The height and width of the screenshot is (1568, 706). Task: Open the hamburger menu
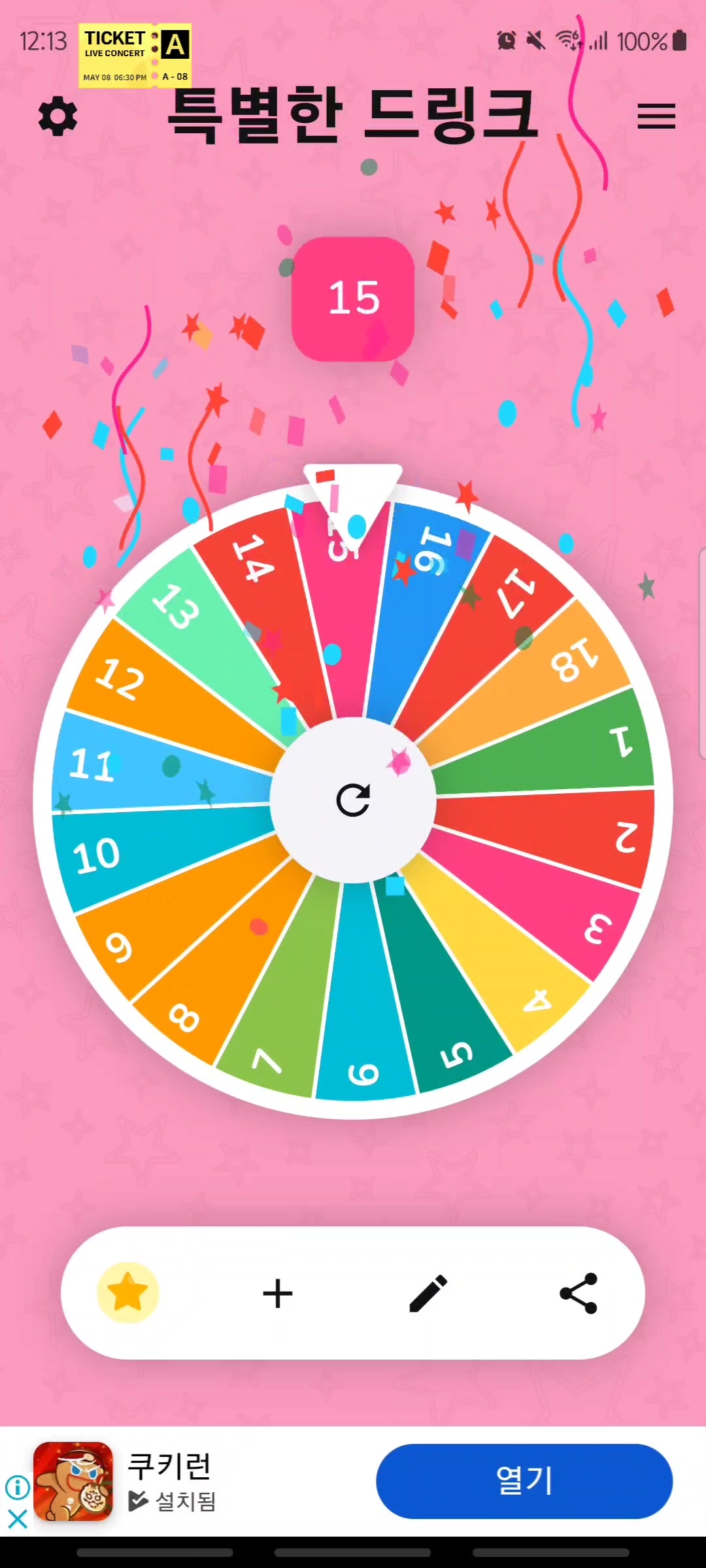656,117
